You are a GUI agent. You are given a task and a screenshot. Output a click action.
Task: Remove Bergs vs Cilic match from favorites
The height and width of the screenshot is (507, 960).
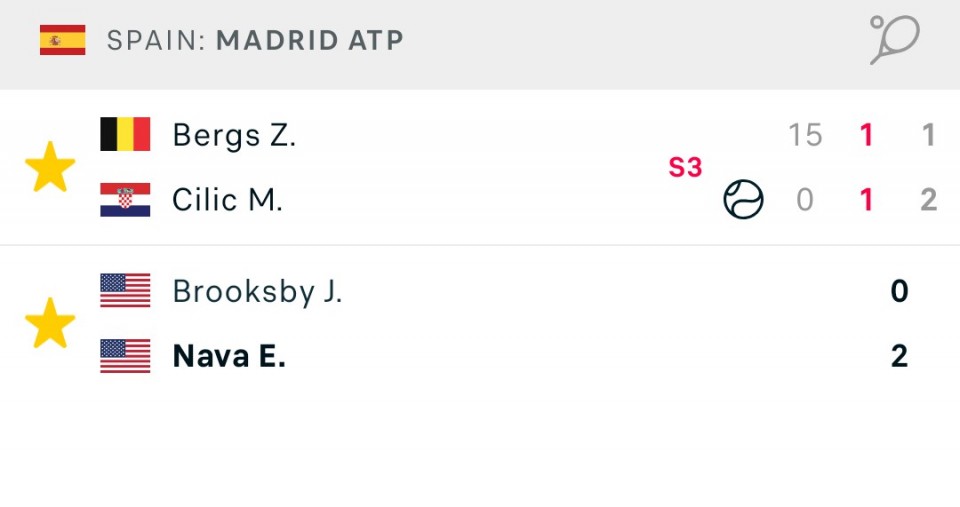[x=50, y=167]
